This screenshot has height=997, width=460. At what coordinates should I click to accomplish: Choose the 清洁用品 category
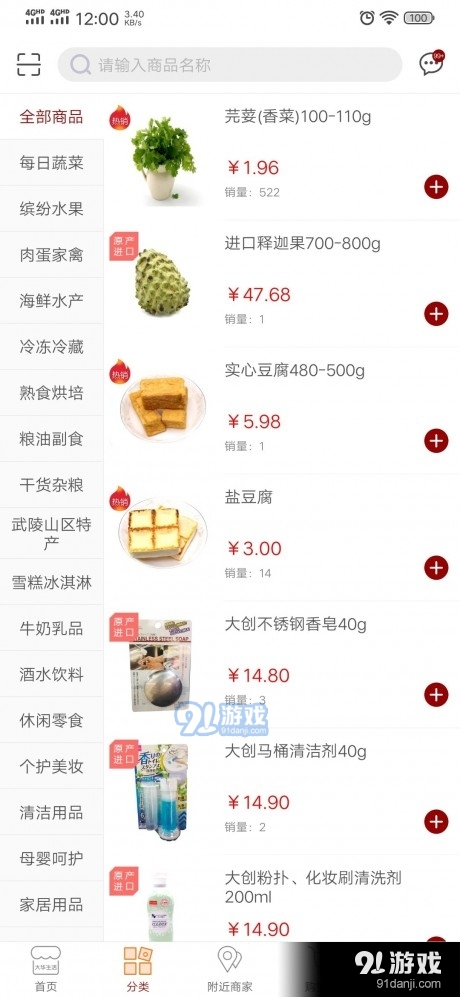coord(52,812)
